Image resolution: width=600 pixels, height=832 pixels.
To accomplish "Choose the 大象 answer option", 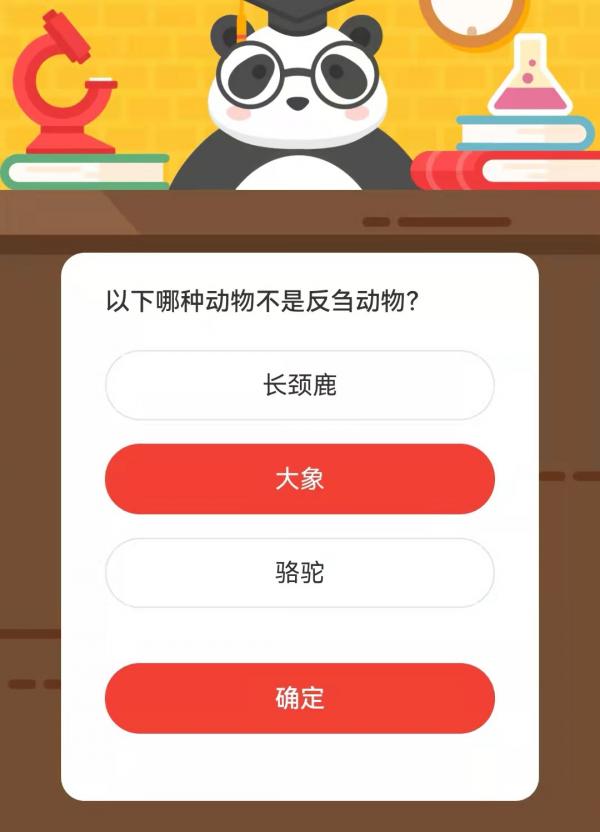I will click(x=299, y=479).
